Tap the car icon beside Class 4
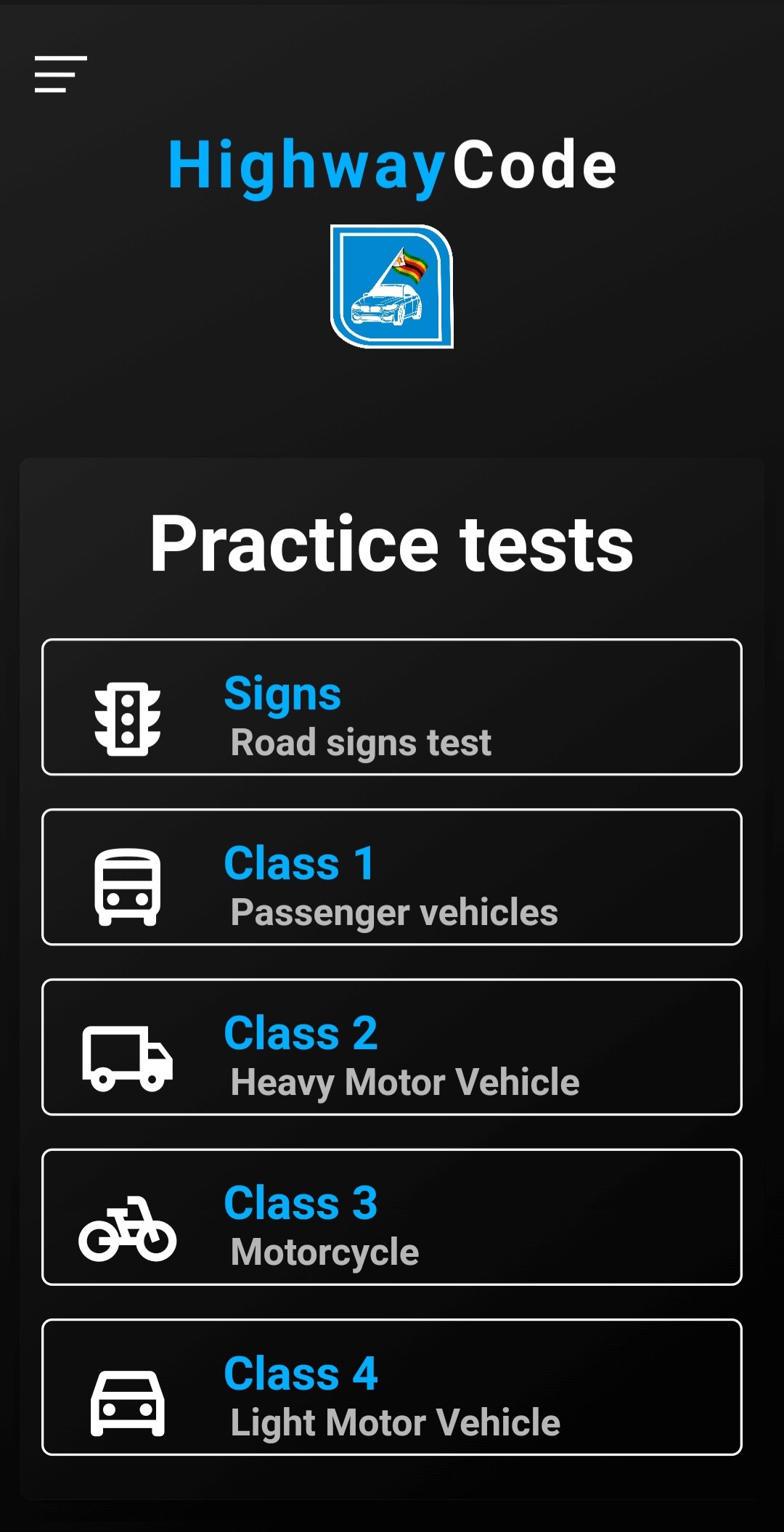 (x=129, y=1401)
